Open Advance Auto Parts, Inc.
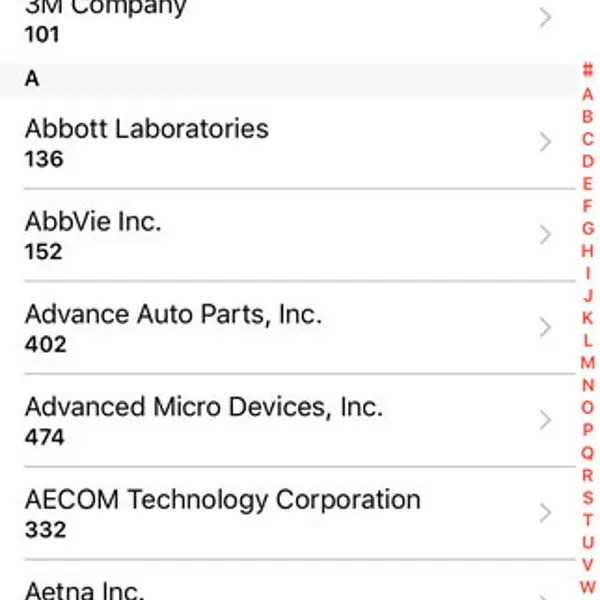This screenshot has width=600, height=600. (x=280, y=328)
